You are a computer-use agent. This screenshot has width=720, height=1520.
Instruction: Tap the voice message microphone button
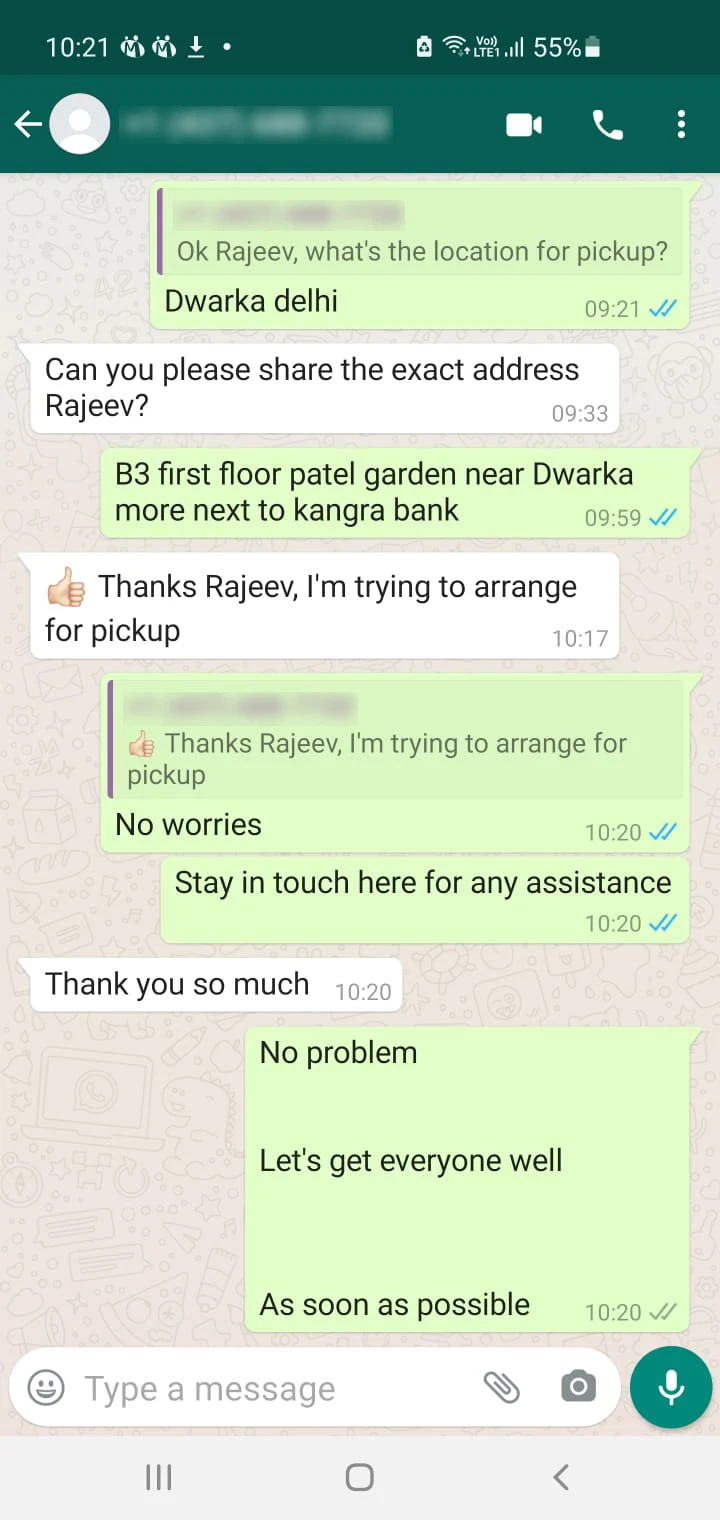coord(671,1387)
